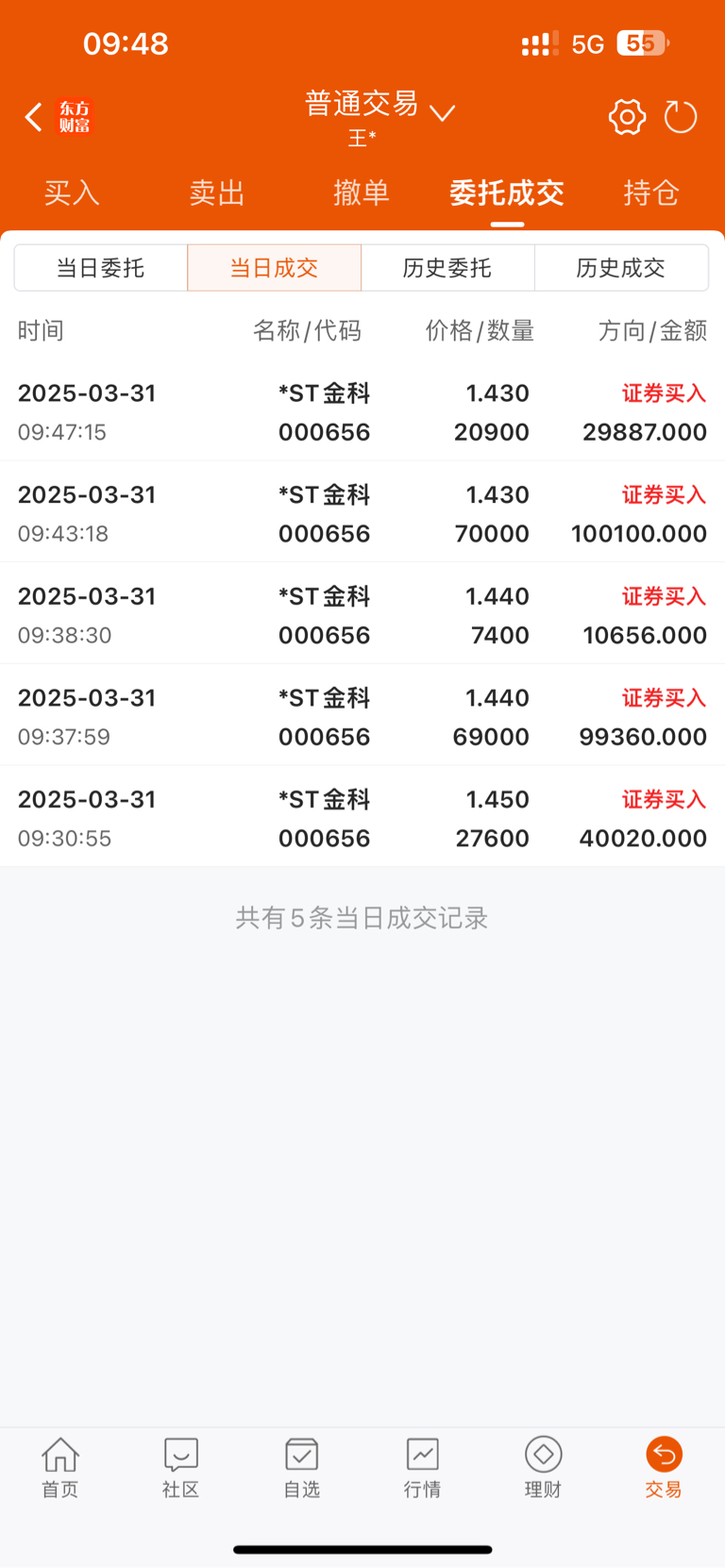Select the 当日成交 segment

[x=275, y=268]
